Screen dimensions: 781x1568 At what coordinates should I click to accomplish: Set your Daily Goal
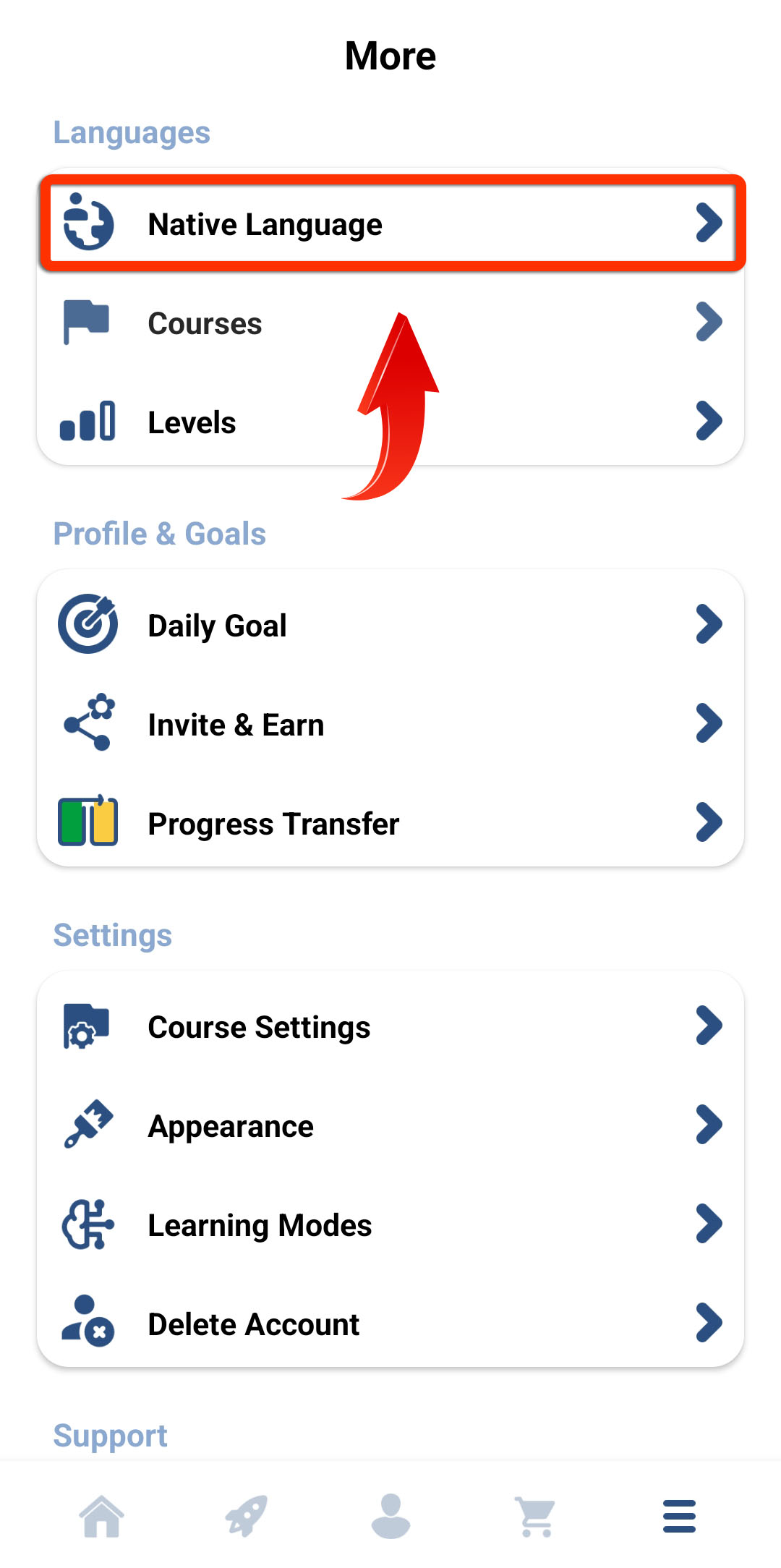pos(390,625)
